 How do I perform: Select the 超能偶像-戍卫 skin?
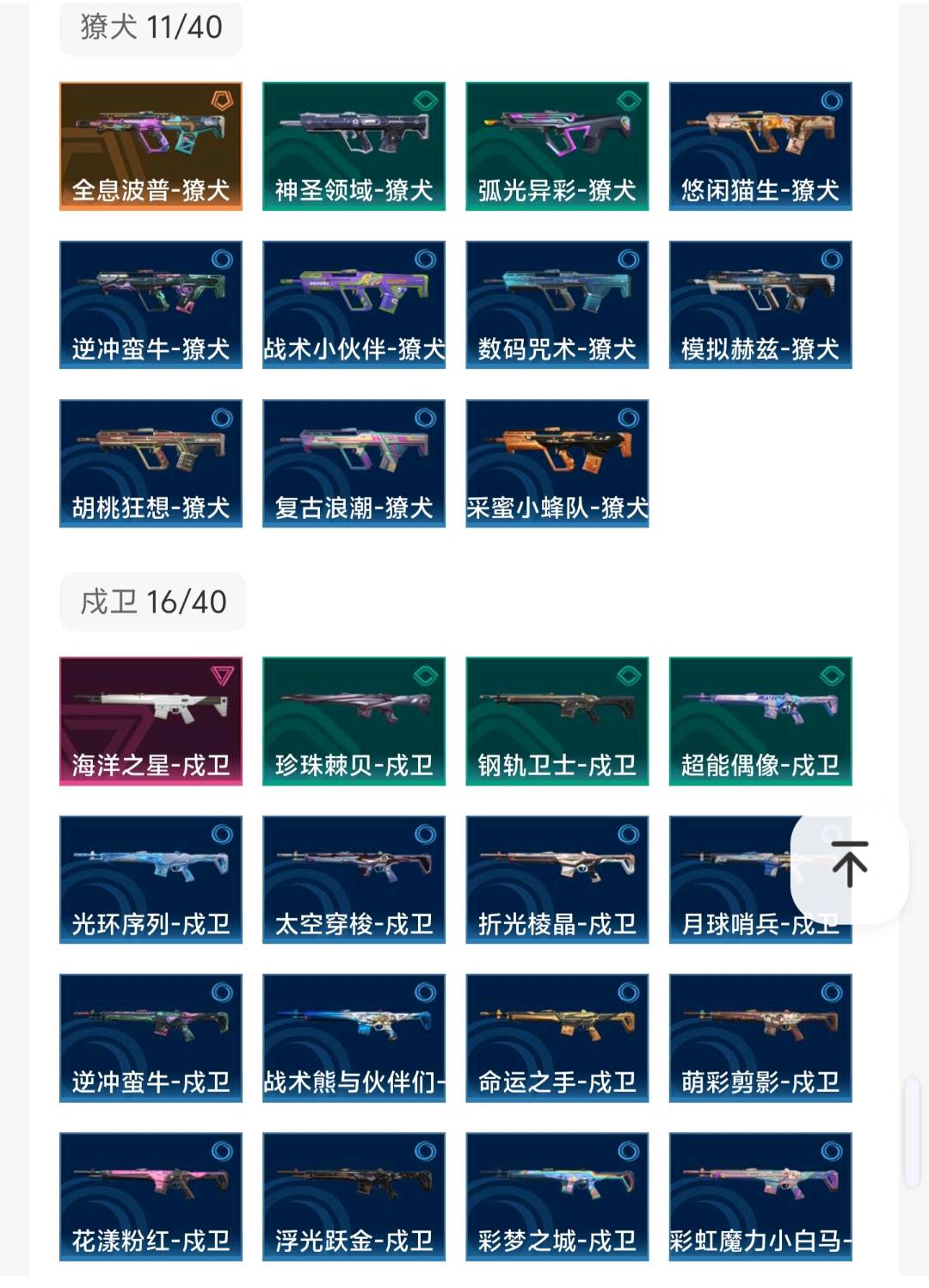(x=760, y=721)
